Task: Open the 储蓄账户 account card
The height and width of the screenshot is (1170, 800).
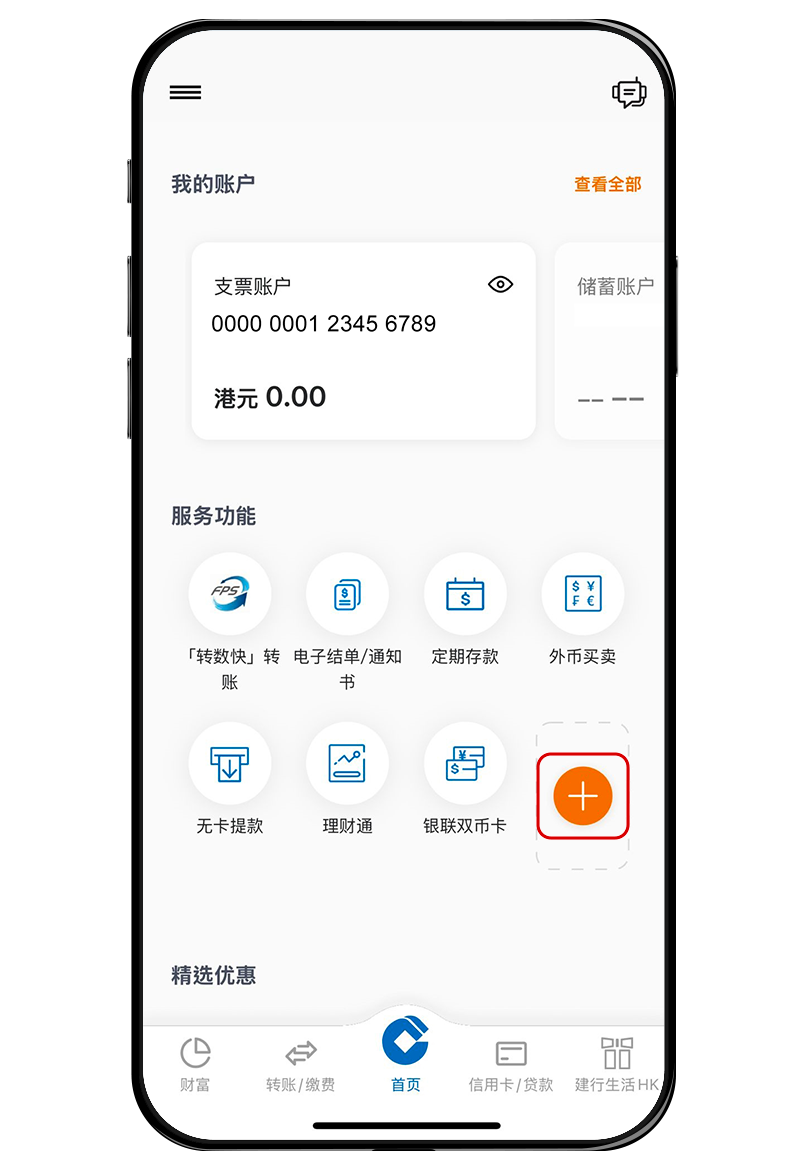Action: coord(610,342)
